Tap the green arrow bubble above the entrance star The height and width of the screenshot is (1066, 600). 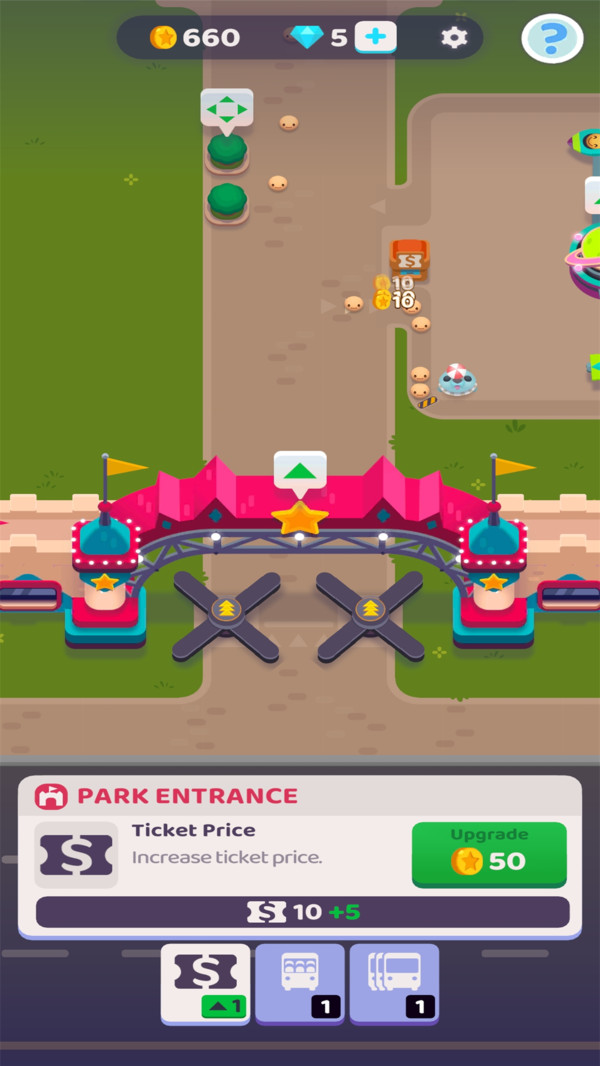[x=300, y=470]
